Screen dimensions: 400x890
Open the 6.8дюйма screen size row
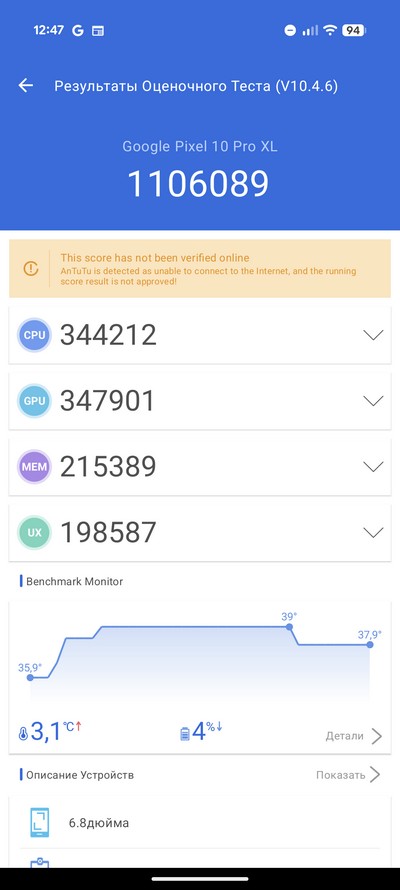click(x=200, y=822)
